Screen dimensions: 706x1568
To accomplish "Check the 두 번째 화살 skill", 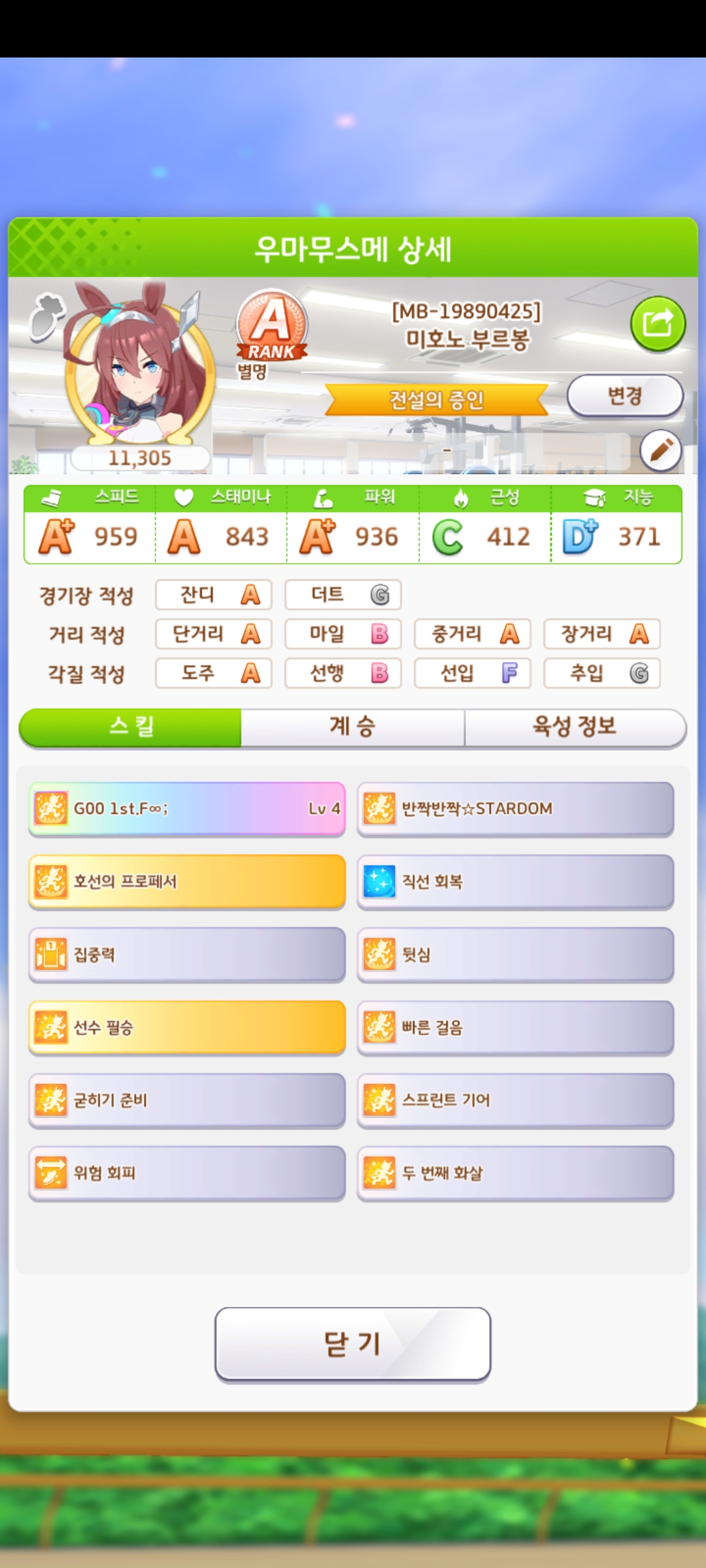I will 515,1173.
